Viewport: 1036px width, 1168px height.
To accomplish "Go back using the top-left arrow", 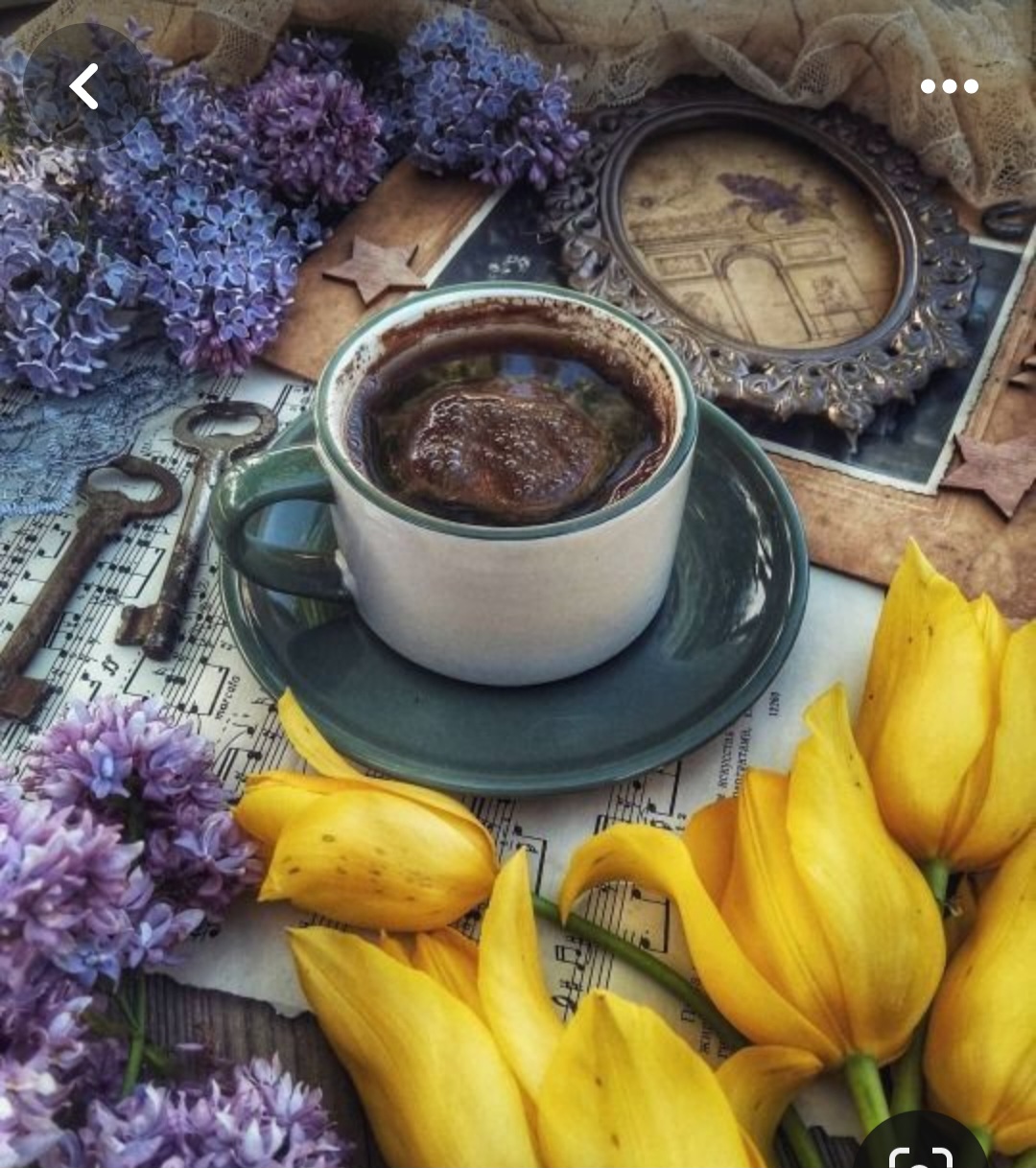I will pyautogui.click(x=84, y=86).
